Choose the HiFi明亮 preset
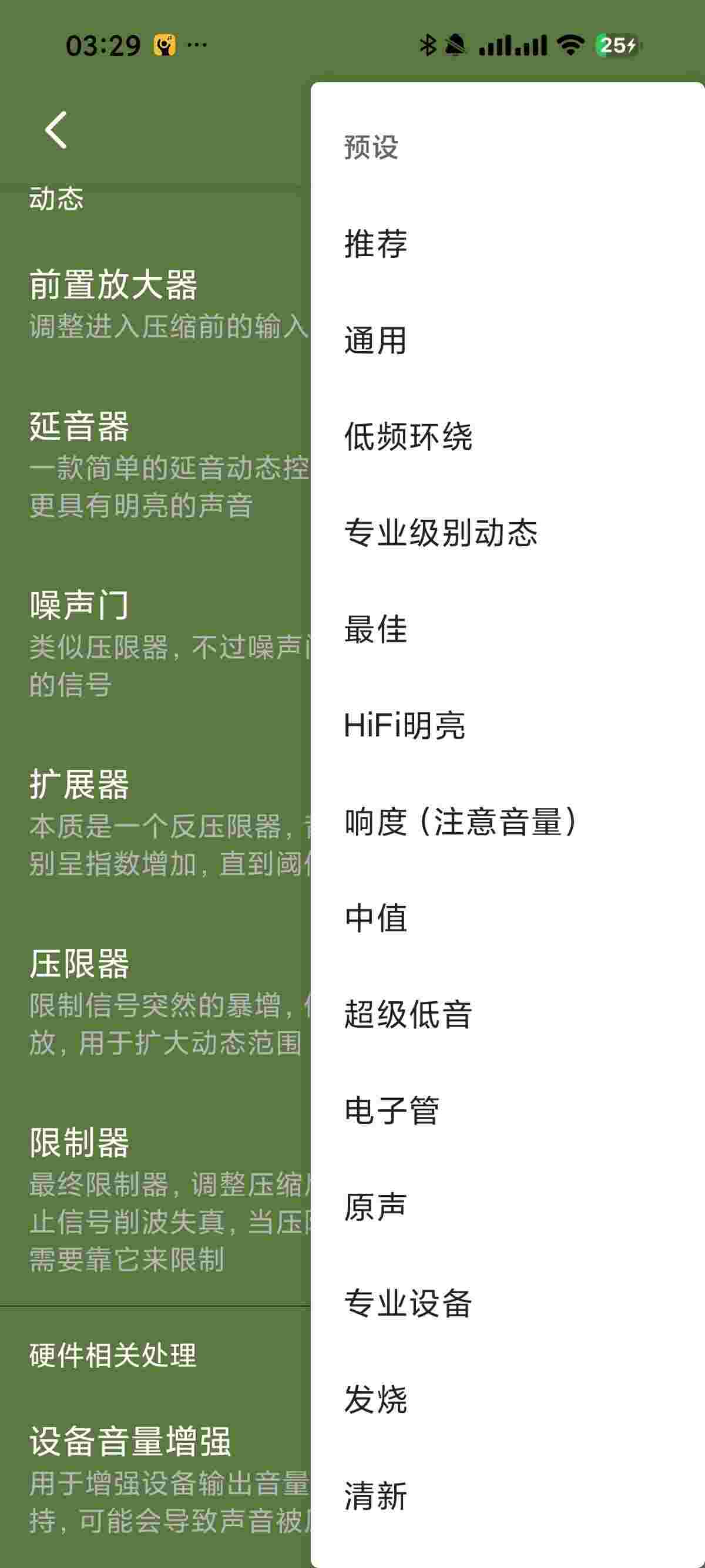705x1568 pixels. (404, 725)
